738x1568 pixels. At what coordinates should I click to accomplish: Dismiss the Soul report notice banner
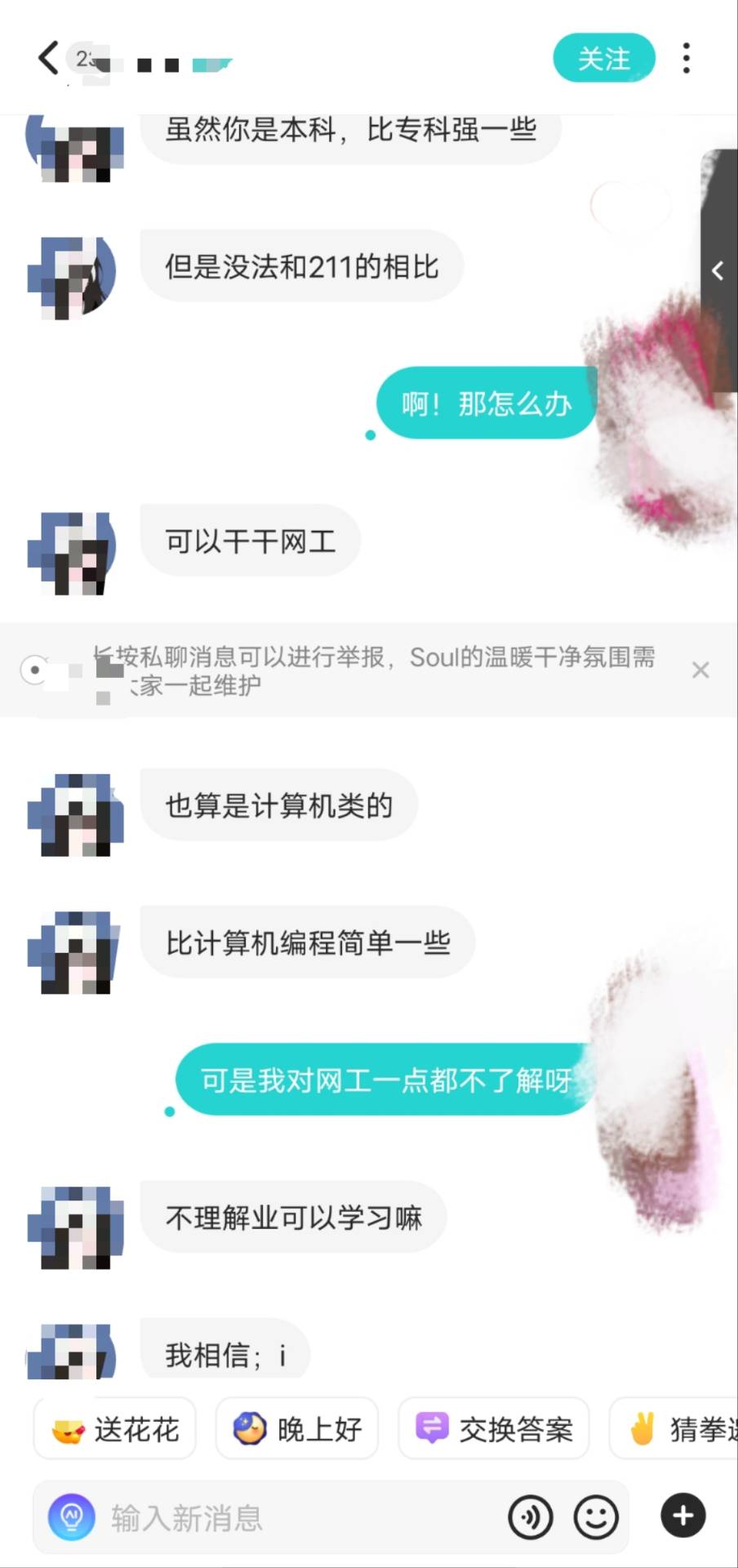pos(700,670)
